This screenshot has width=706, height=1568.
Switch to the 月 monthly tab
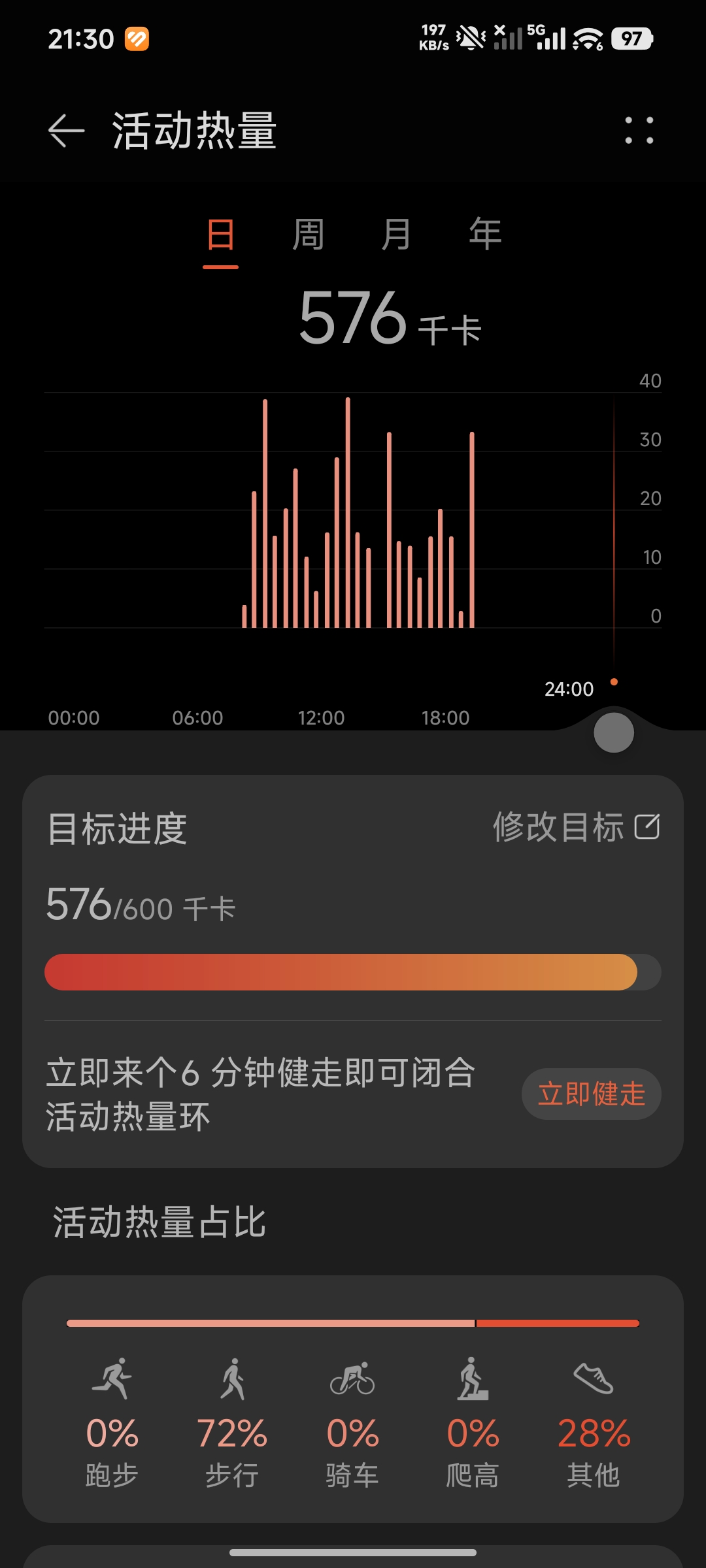click(396, 235)
